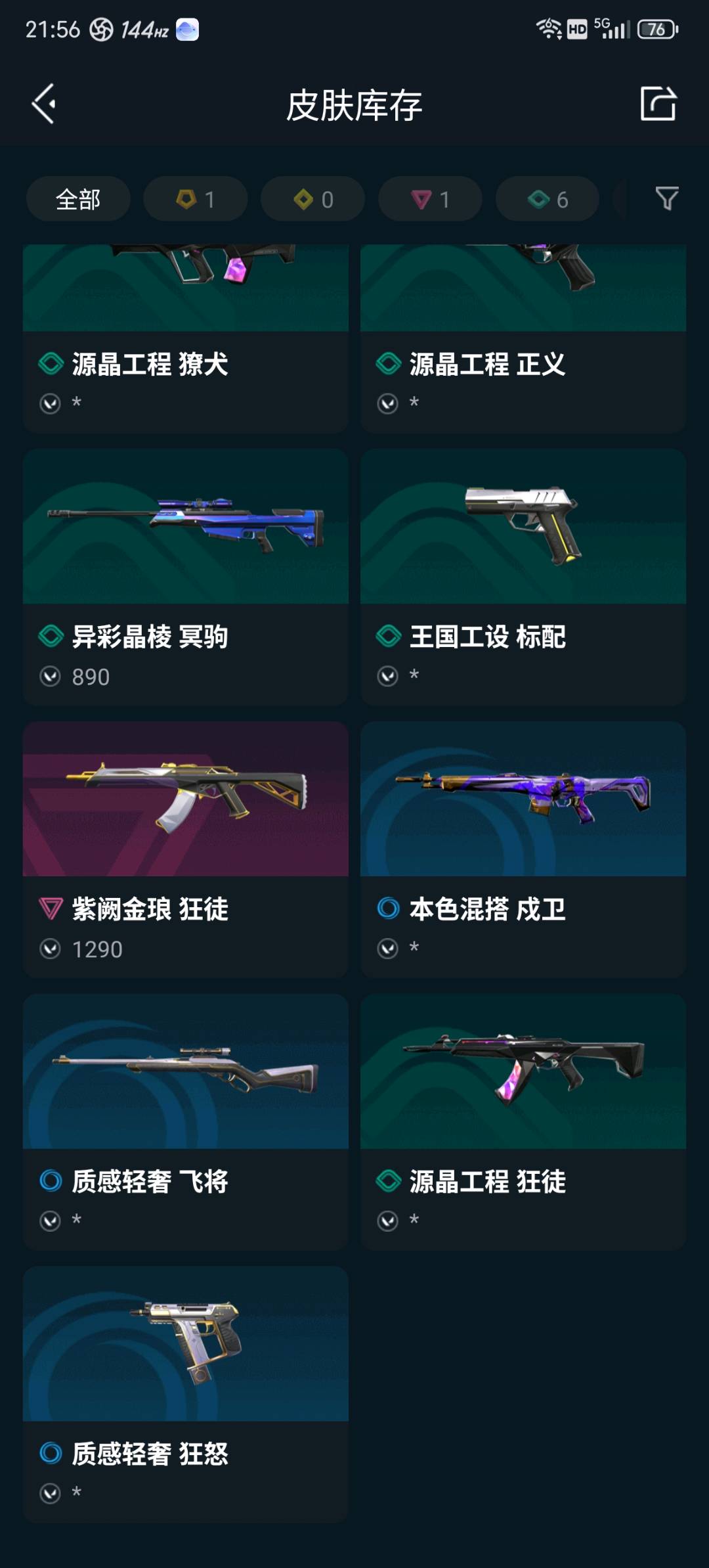Open the 源晶工程 正义 skin card
The width and height of the screenshot is (709, 1568).
(x=523, y=338)
